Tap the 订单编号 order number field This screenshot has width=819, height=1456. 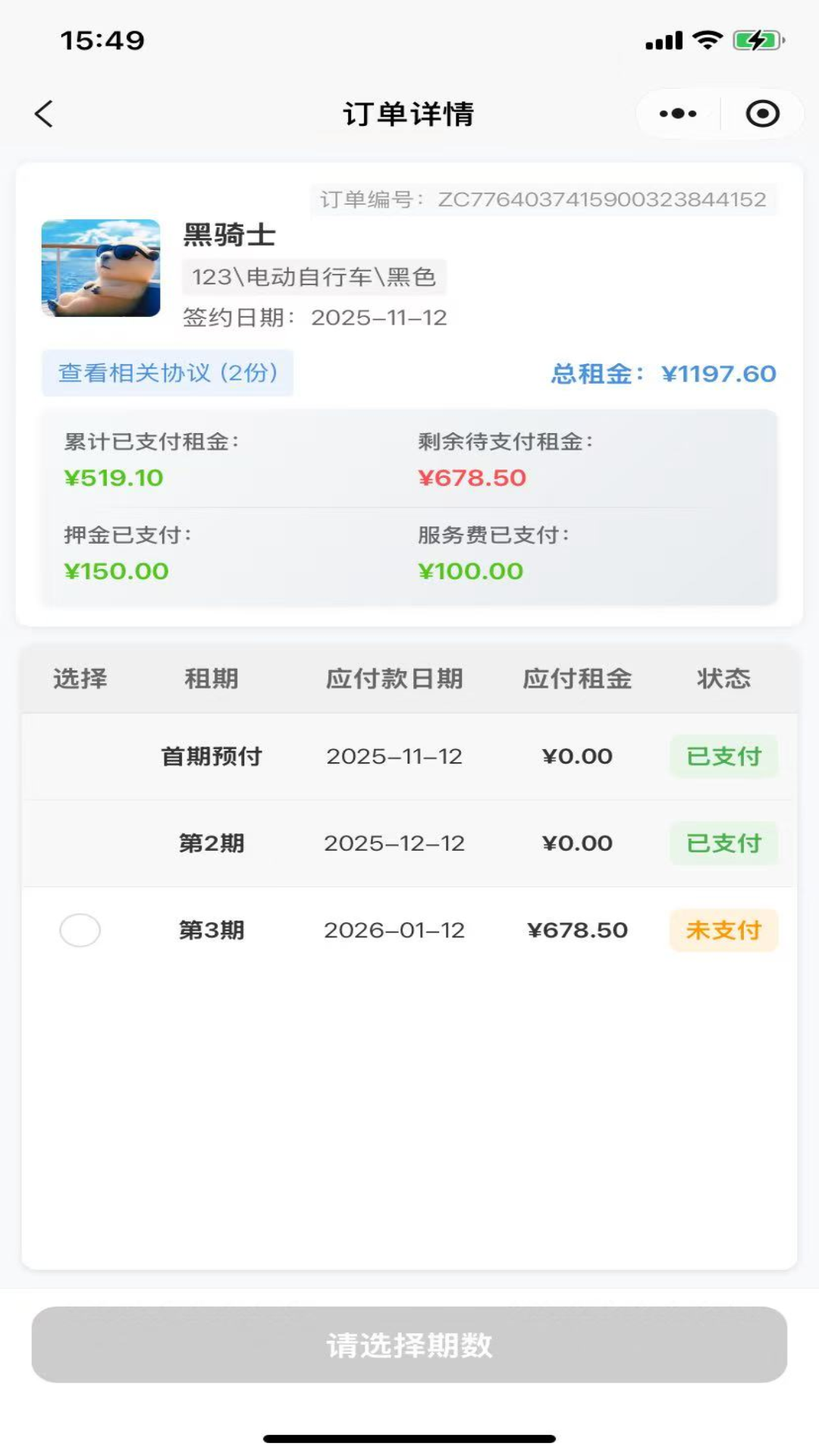(x=544, y=198)
